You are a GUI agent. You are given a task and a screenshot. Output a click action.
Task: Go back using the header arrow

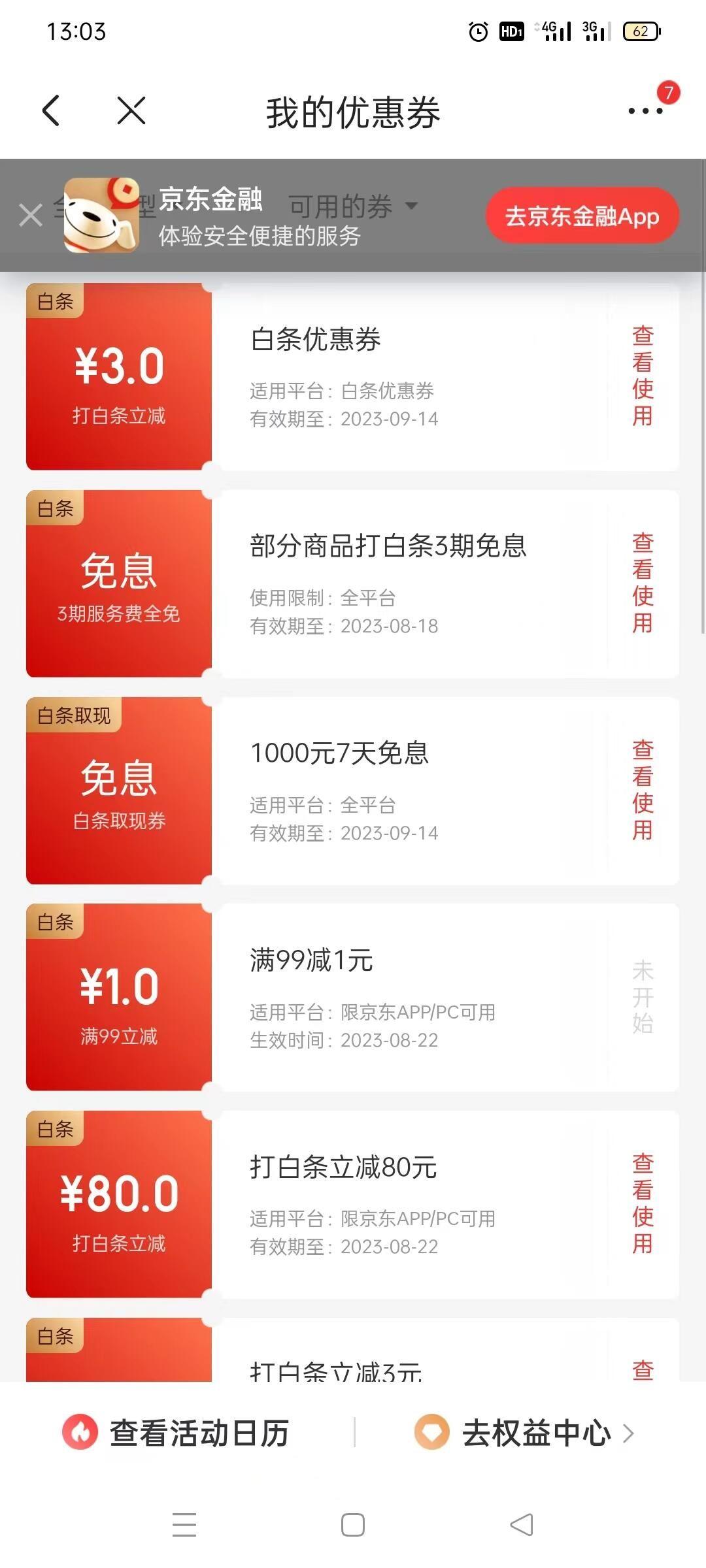(51, 110)
